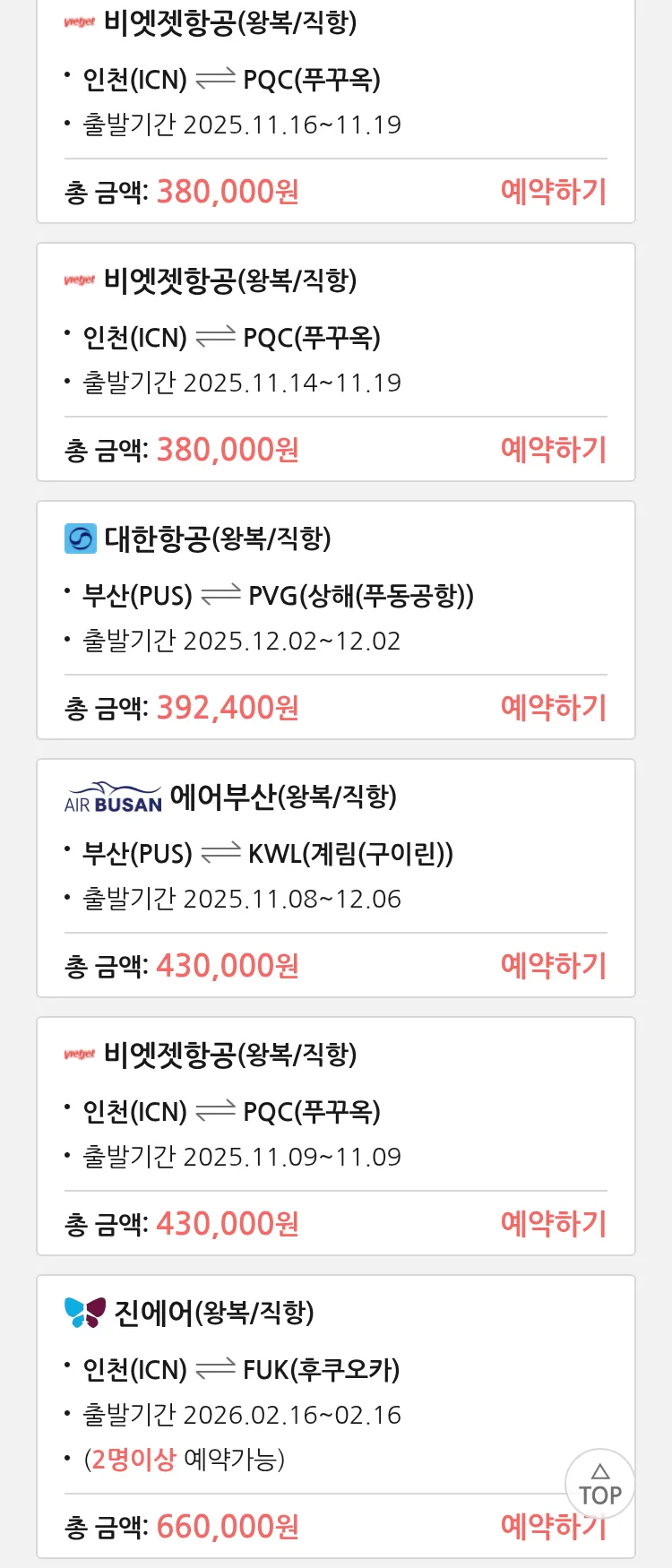Image resolution: width=672 pixels, height=1568 pixels.
Task: Tap 예약하기 for 비엣젯항공 departing 2025.11.16~11.19
Action: (x=553, y=192)
